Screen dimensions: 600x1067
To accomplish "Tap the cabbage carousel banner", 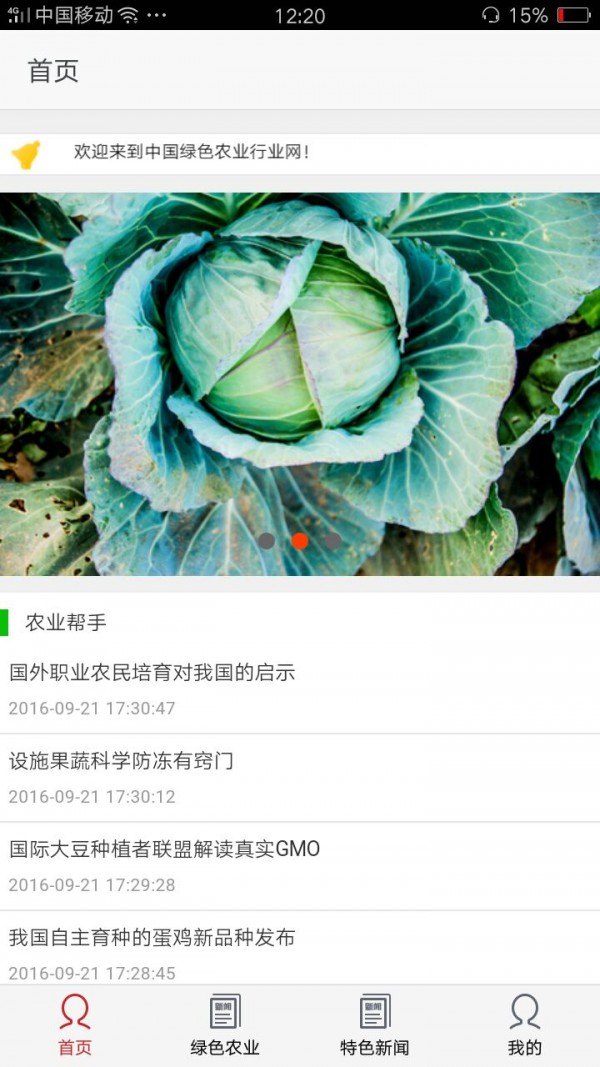I will click(300, 383).
